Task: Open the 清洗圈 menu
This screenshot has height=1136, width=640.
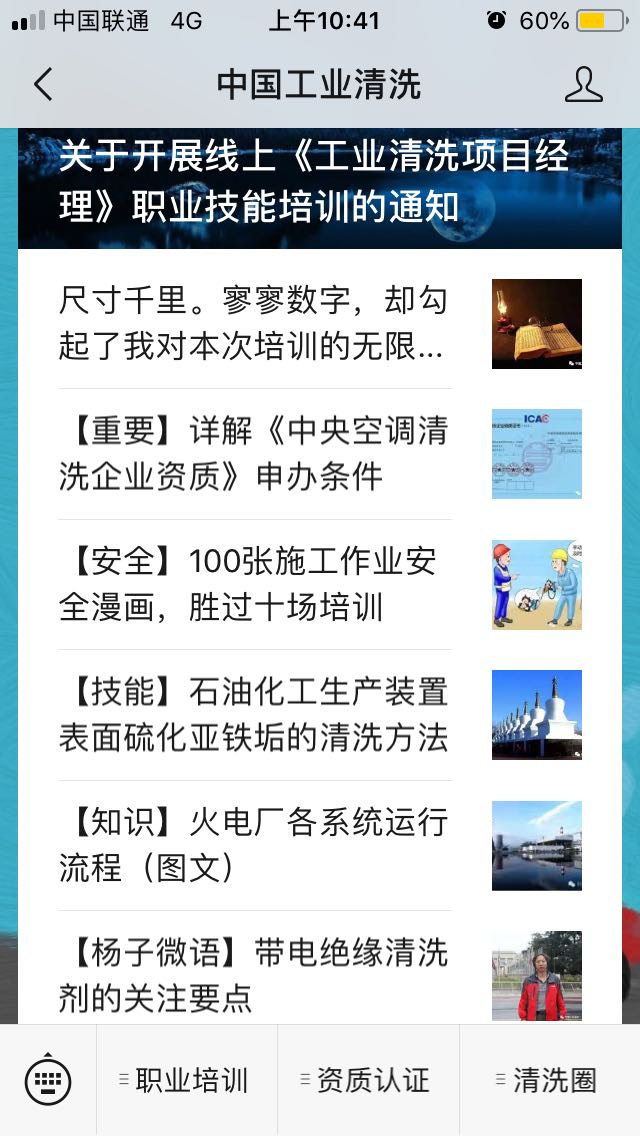Action: point(549,1080)
